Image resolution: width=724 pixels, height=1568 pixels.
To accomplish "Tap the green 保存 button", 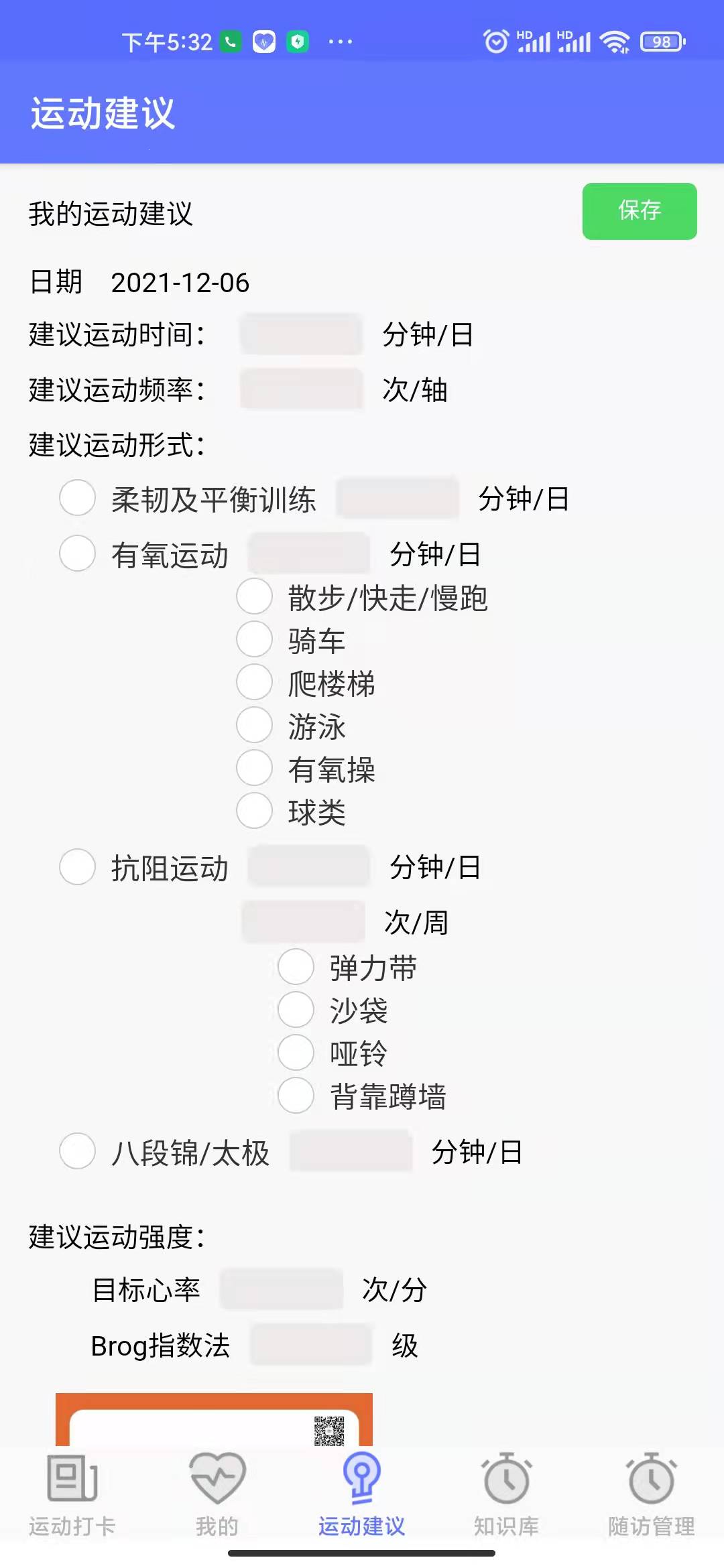I will click(x=640, y=211).
